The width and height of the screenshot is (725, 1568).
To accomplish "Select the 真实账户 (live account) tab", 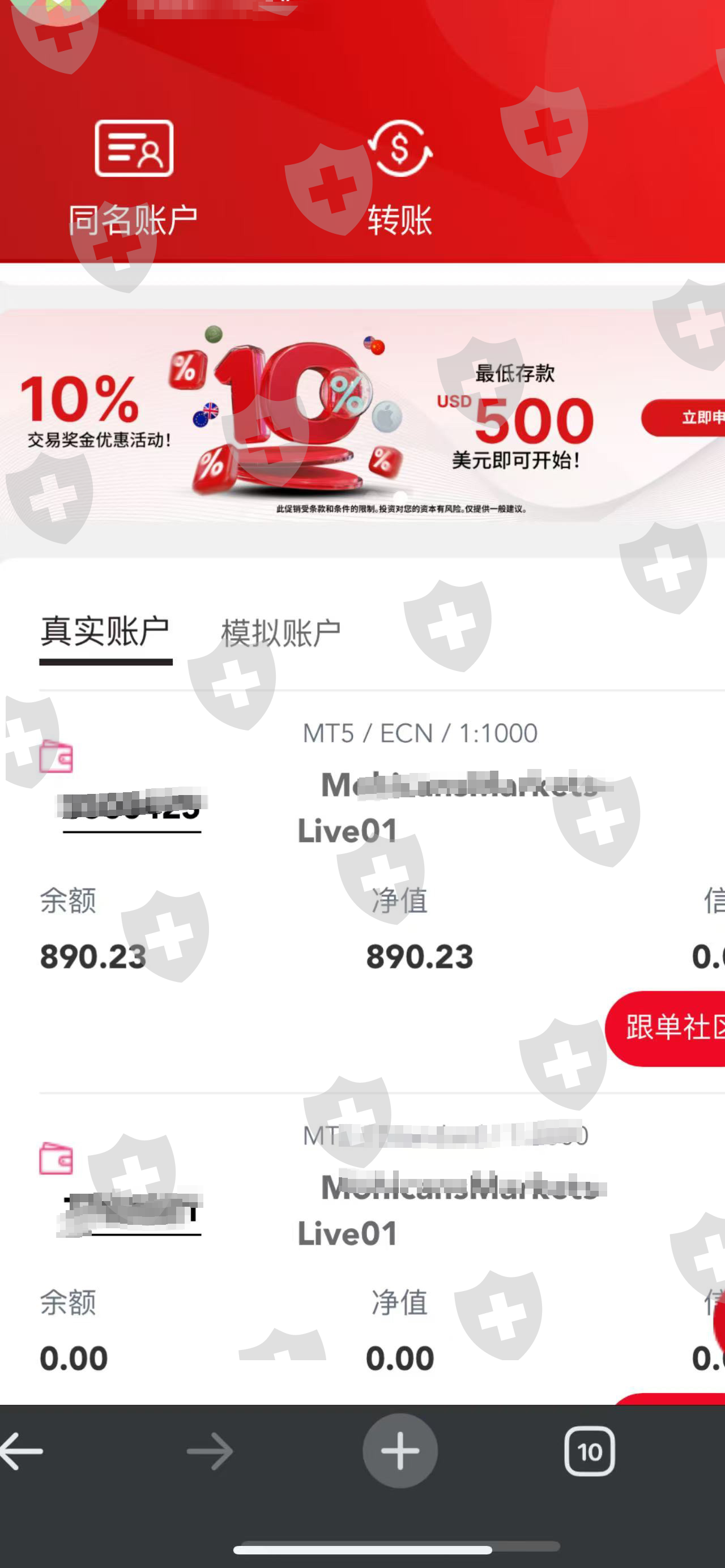I will click(105, 631).
